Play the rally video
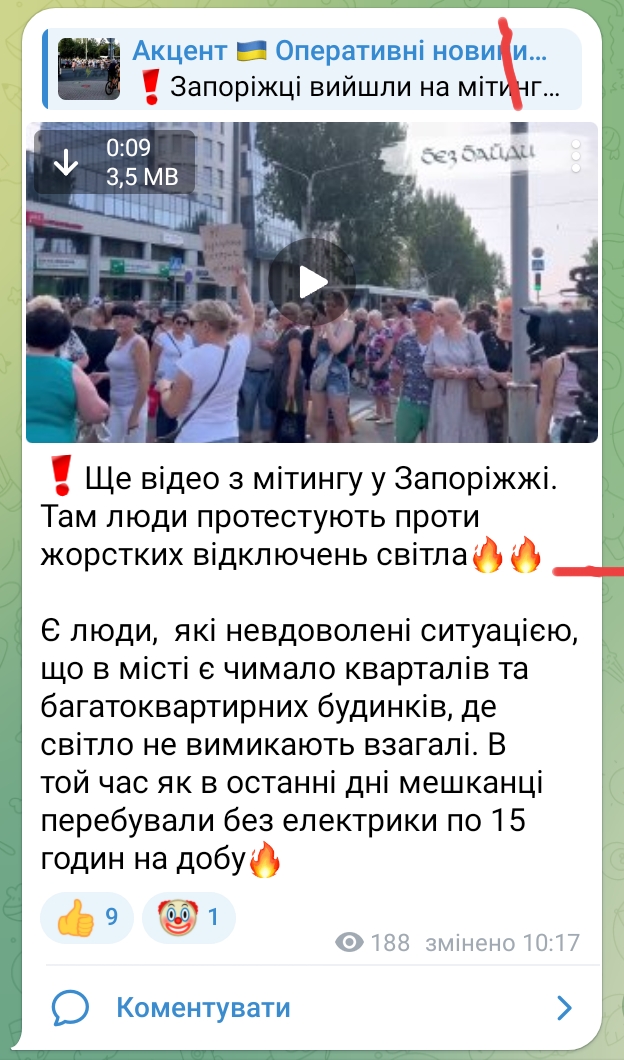Image resolution: width=624 pixels, height=1060 pixels. pyautogui.click(x=312, y=282)
